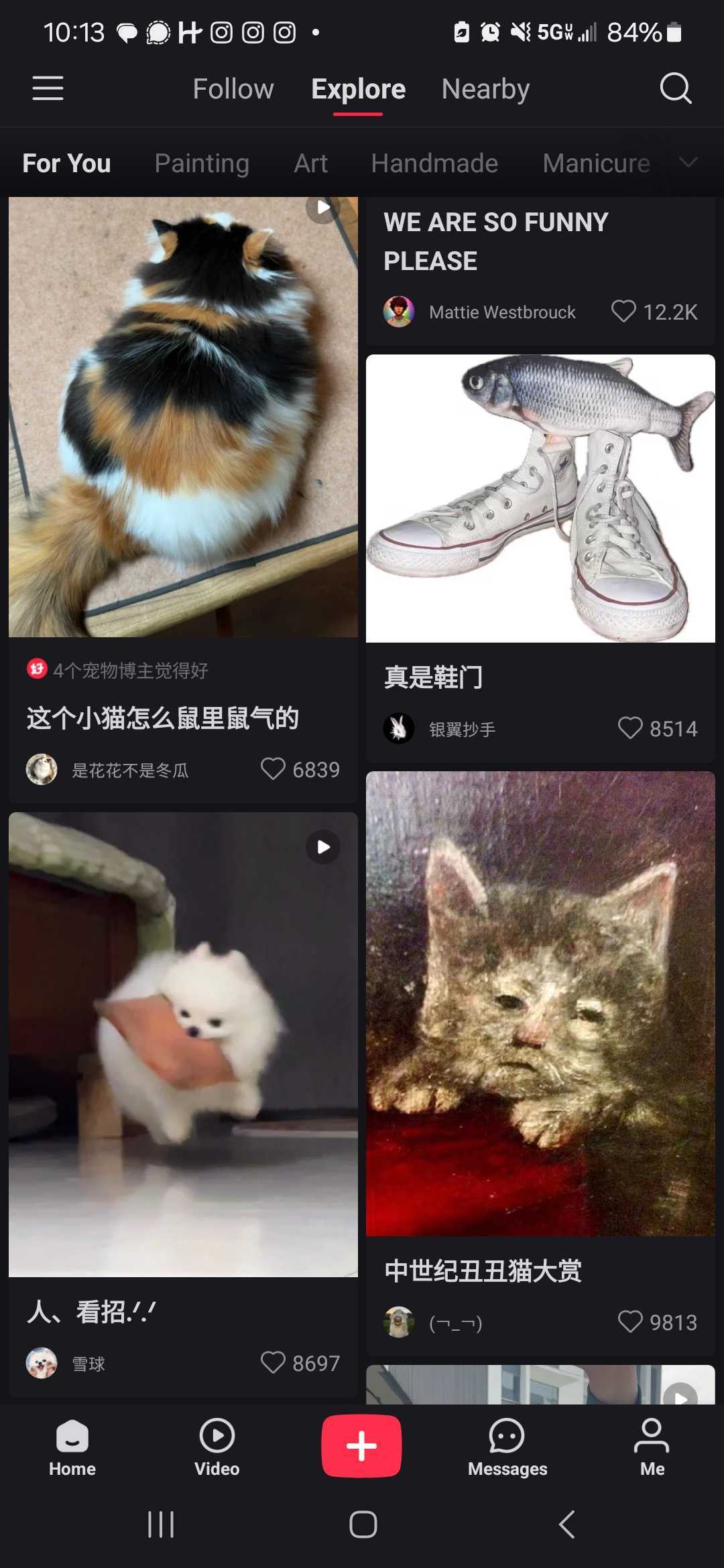Open the white Pomeranian video post
This screenshot has width=724, height=1568.
point(183,1044)
